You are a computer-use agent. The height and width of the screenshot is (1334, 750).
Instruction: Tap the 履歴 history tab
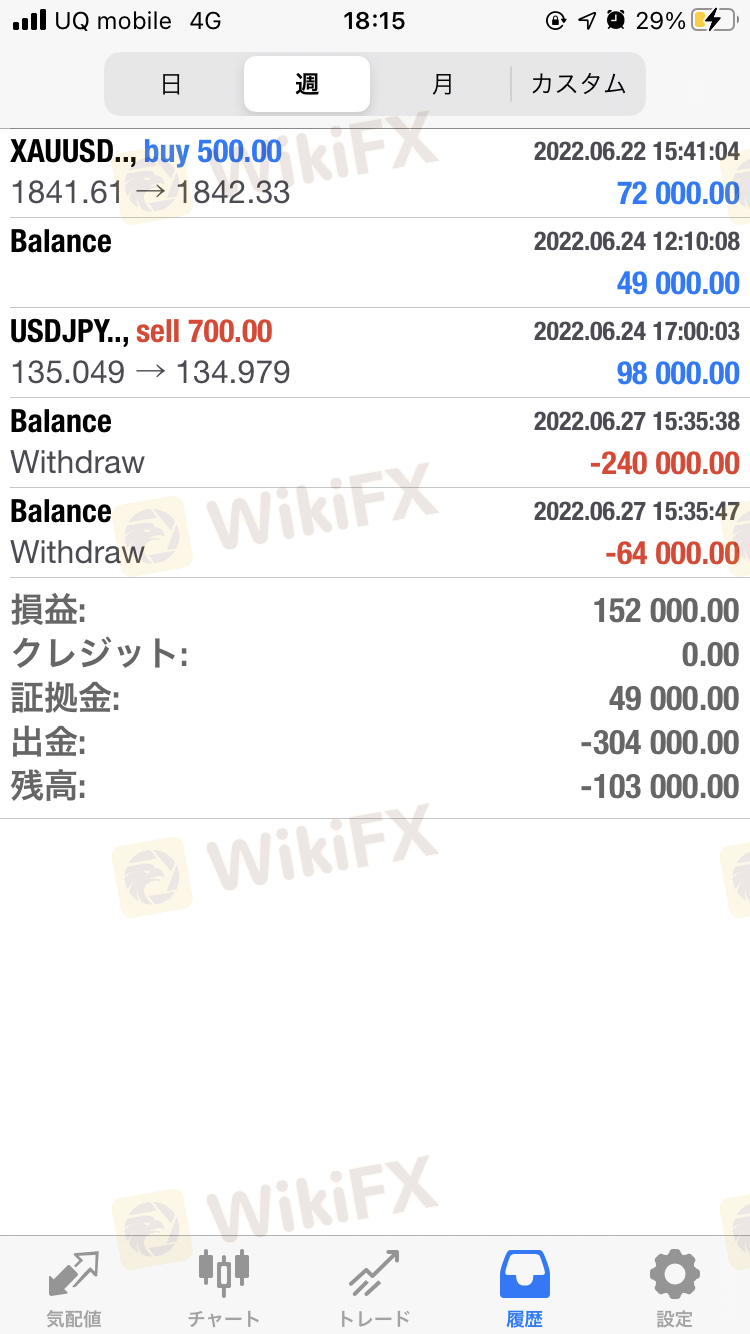click(x=524, y=1286)
